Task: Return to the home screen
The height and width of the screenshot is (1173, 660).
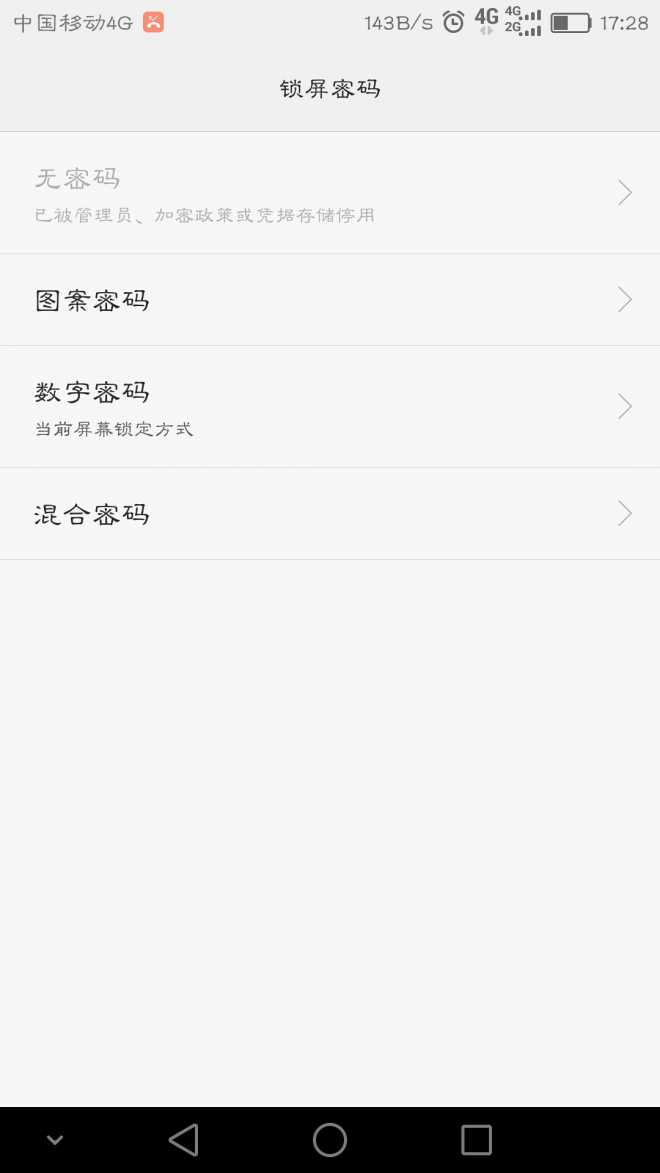Action: click(x=330, y=1140)
